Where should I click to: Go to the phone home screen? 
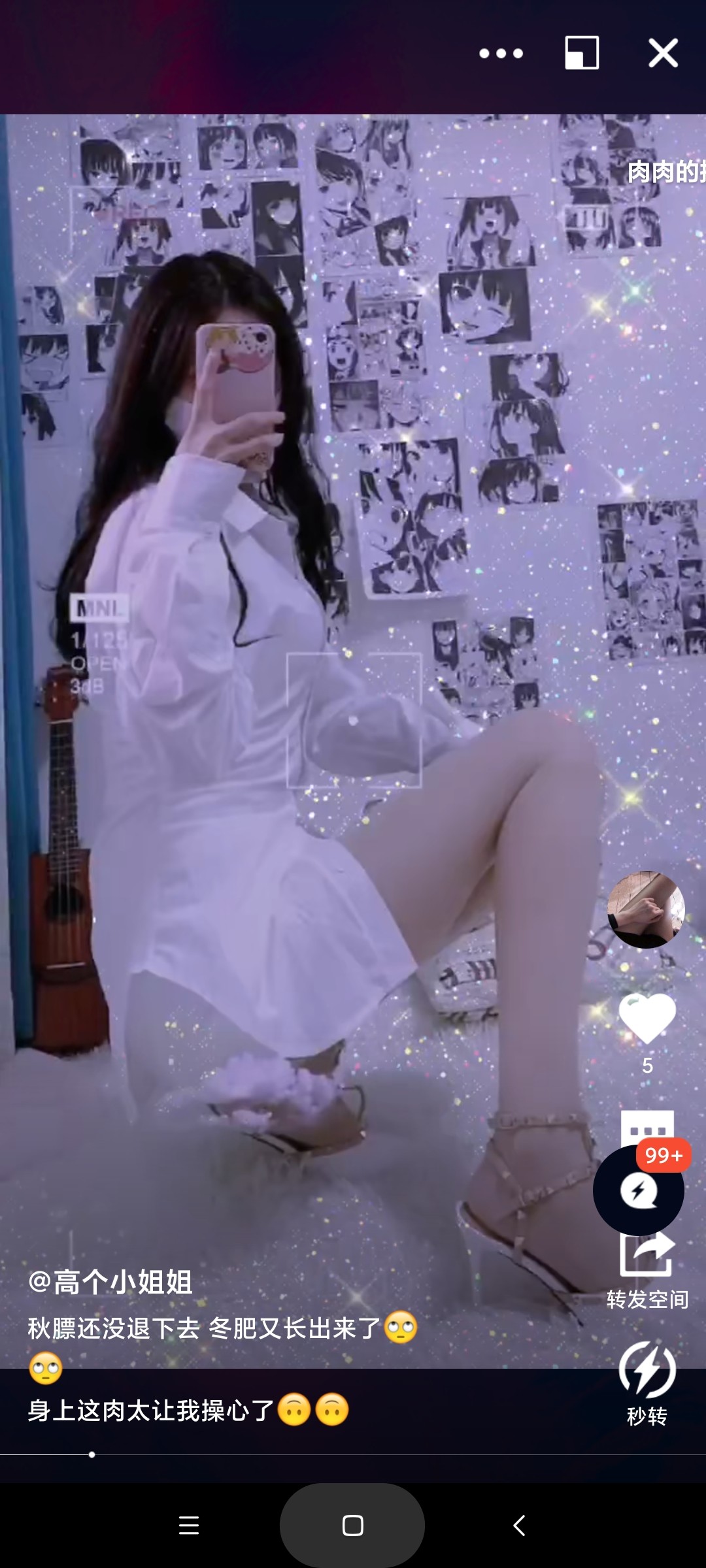(x=352, y=1526)
